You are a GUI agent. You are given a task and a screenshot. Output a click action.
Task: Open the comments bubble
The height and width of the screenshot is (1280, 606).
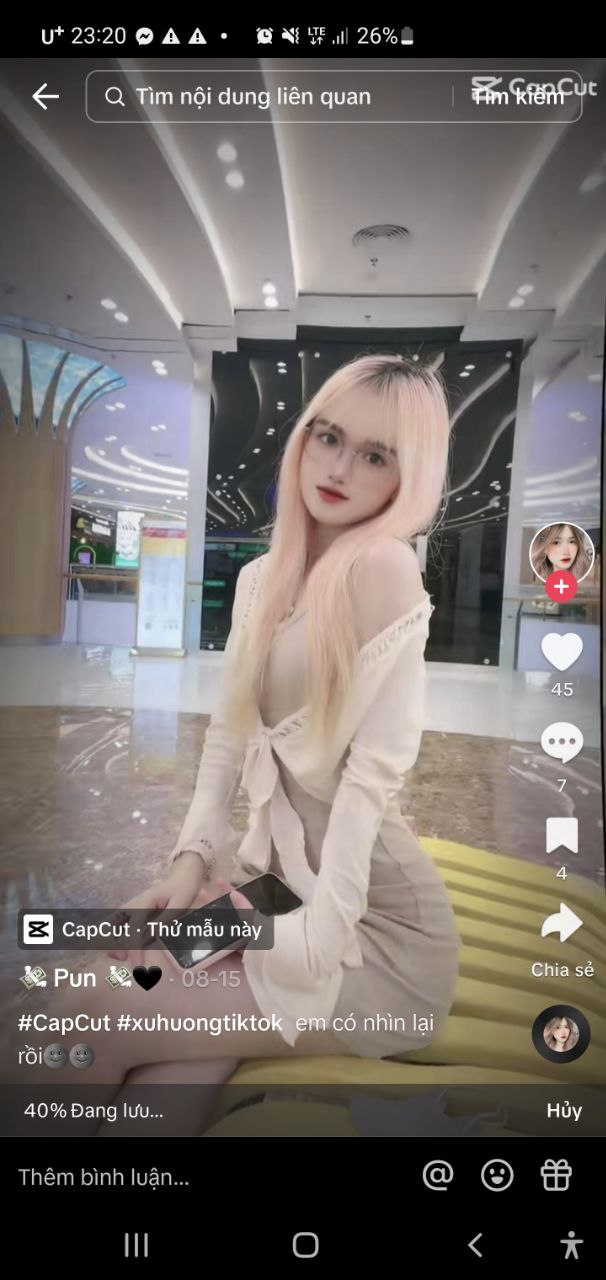561,743
